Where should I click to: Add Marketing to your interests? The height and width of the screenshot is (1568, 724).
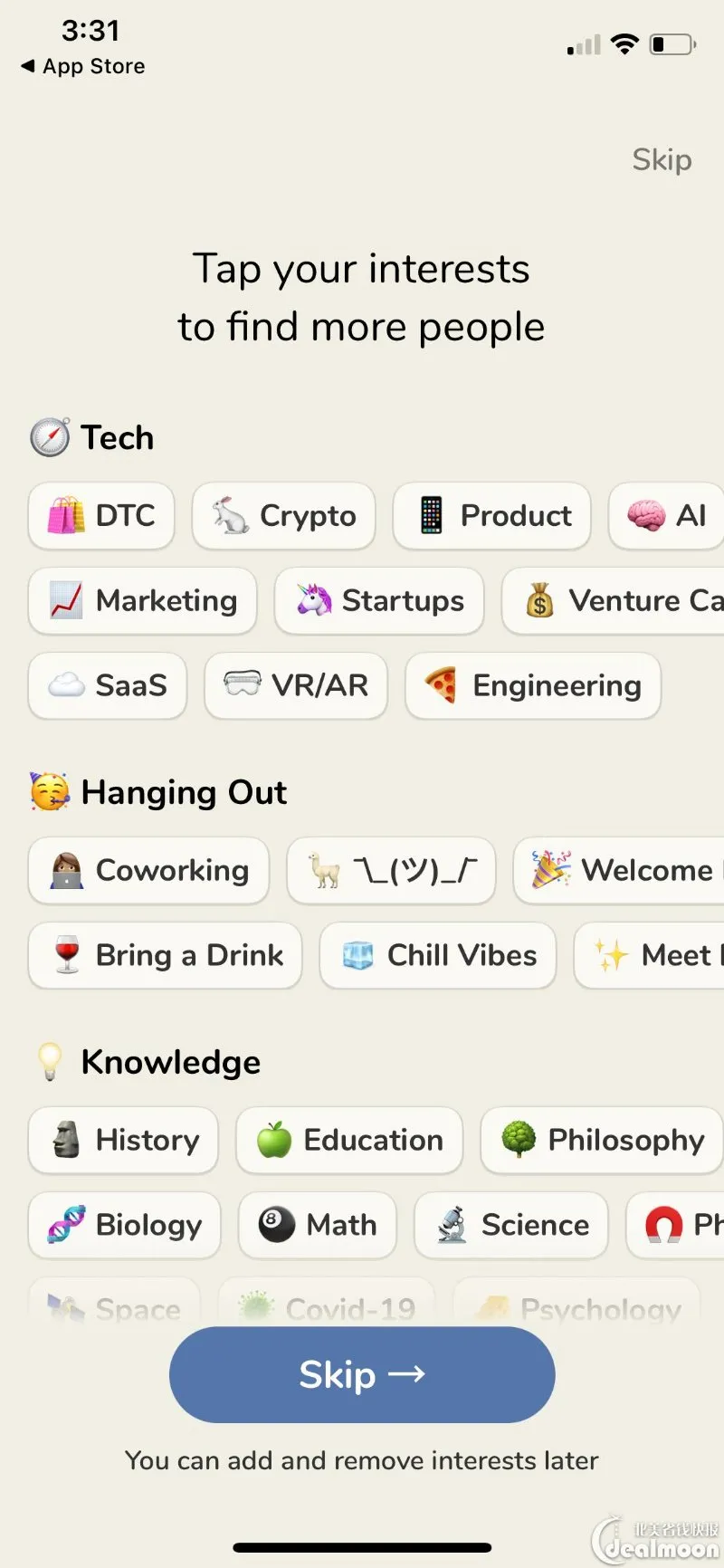143,601
